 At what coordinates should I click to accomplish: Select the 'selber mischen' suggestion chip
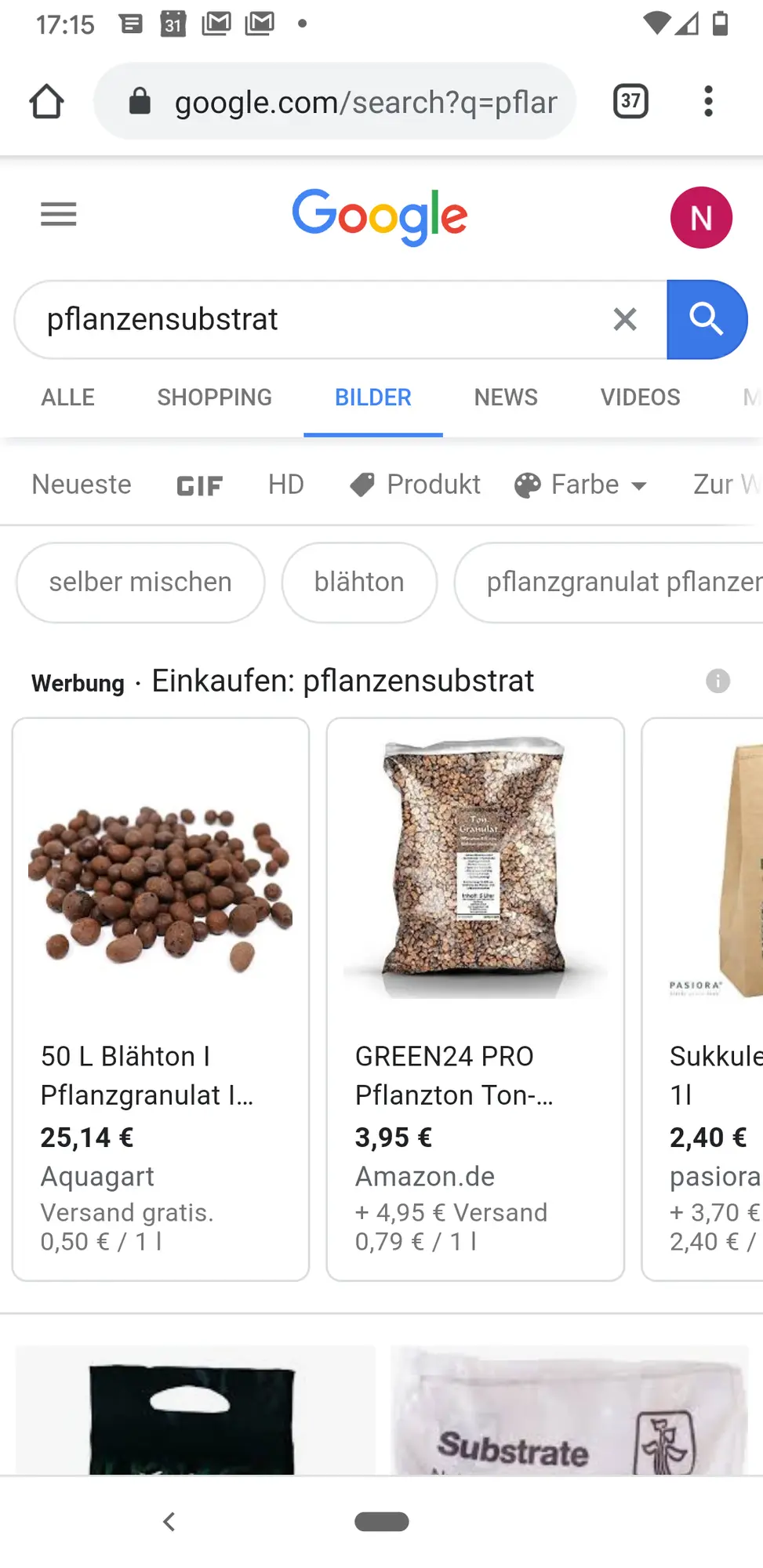(140, 583)
